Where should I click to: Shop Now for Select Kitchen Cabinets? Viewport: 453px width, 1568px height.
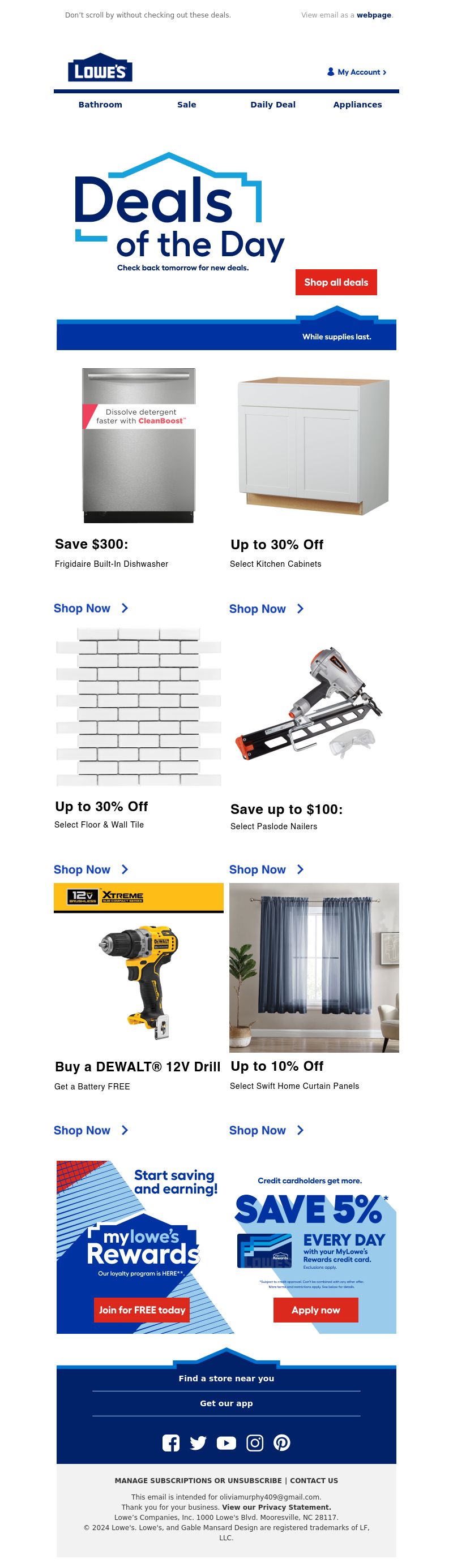(267, 609)
